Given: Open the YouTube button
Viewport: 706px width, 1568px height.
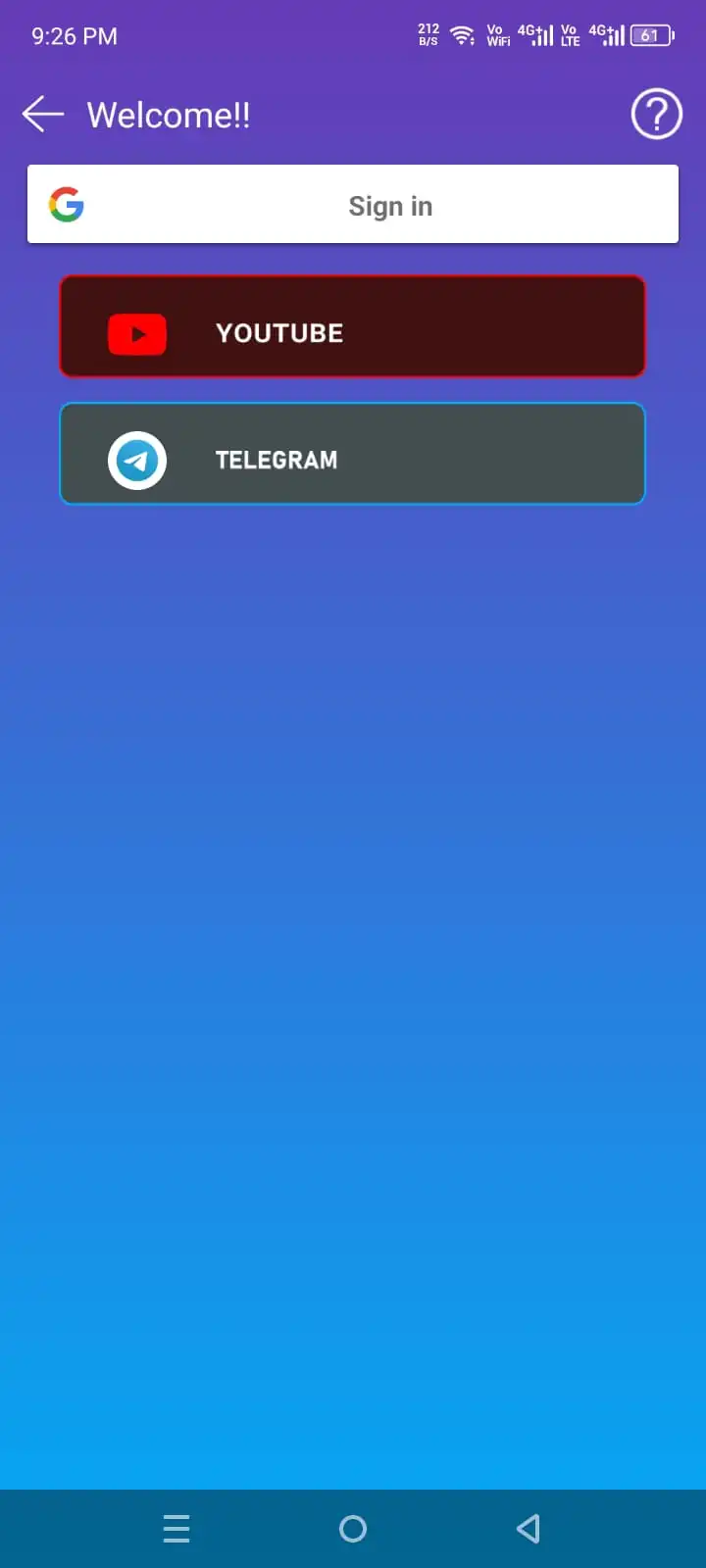Looking at the screenshot, I should [353, 327].
